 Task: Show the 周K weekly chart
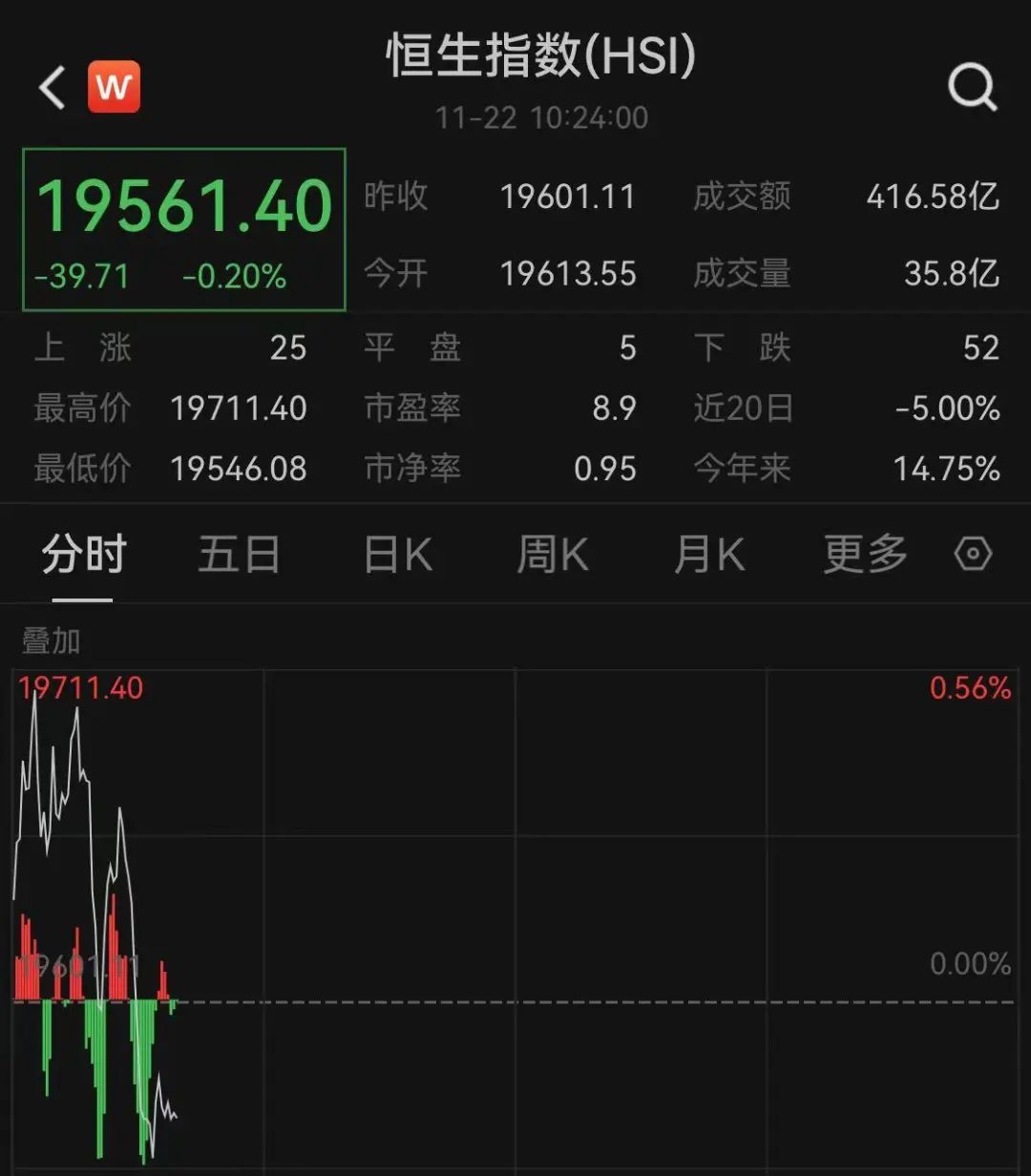(x=552, y=555)
